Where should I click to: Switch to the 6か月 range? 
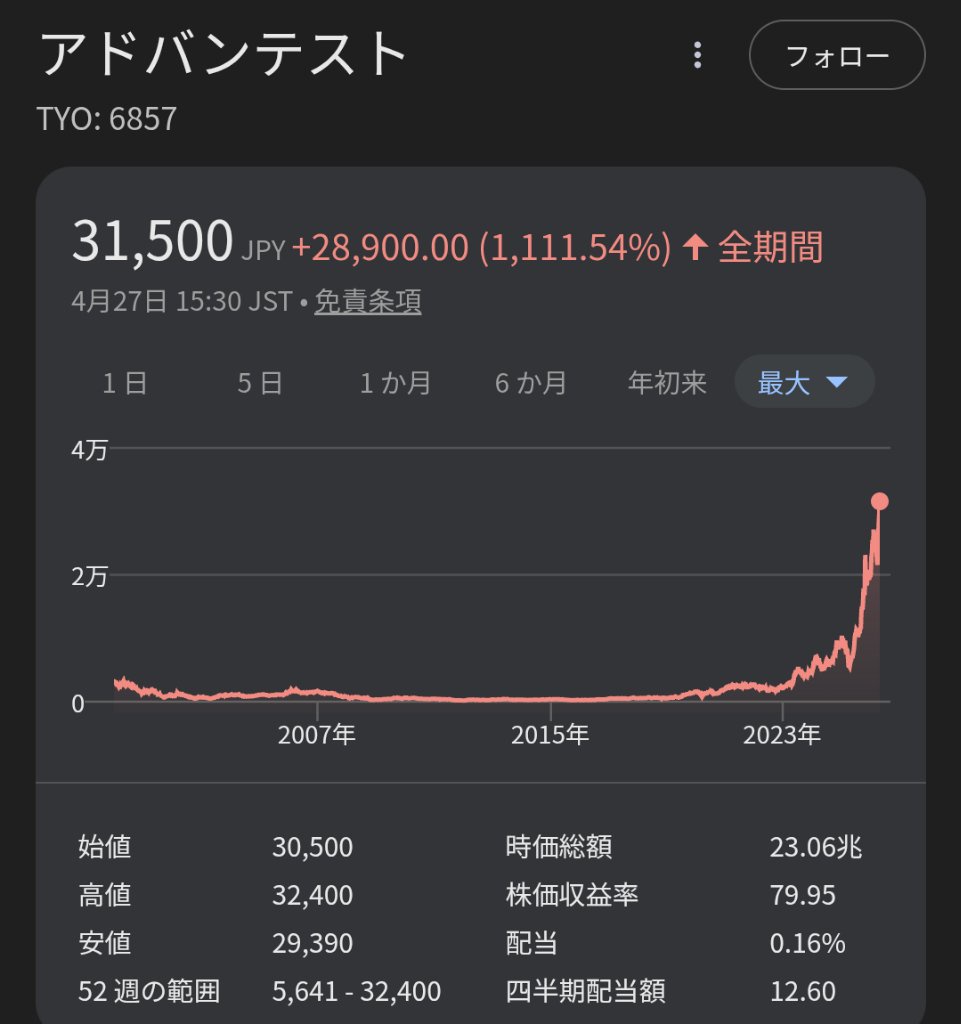531,383
